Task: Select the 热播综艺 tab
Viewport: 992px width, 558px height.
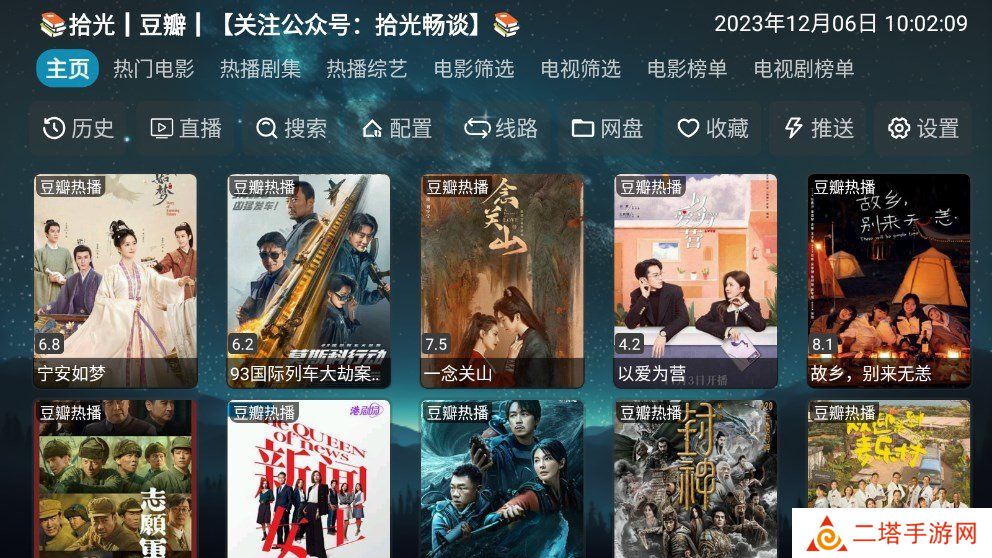Action: [x=367, y=69]
